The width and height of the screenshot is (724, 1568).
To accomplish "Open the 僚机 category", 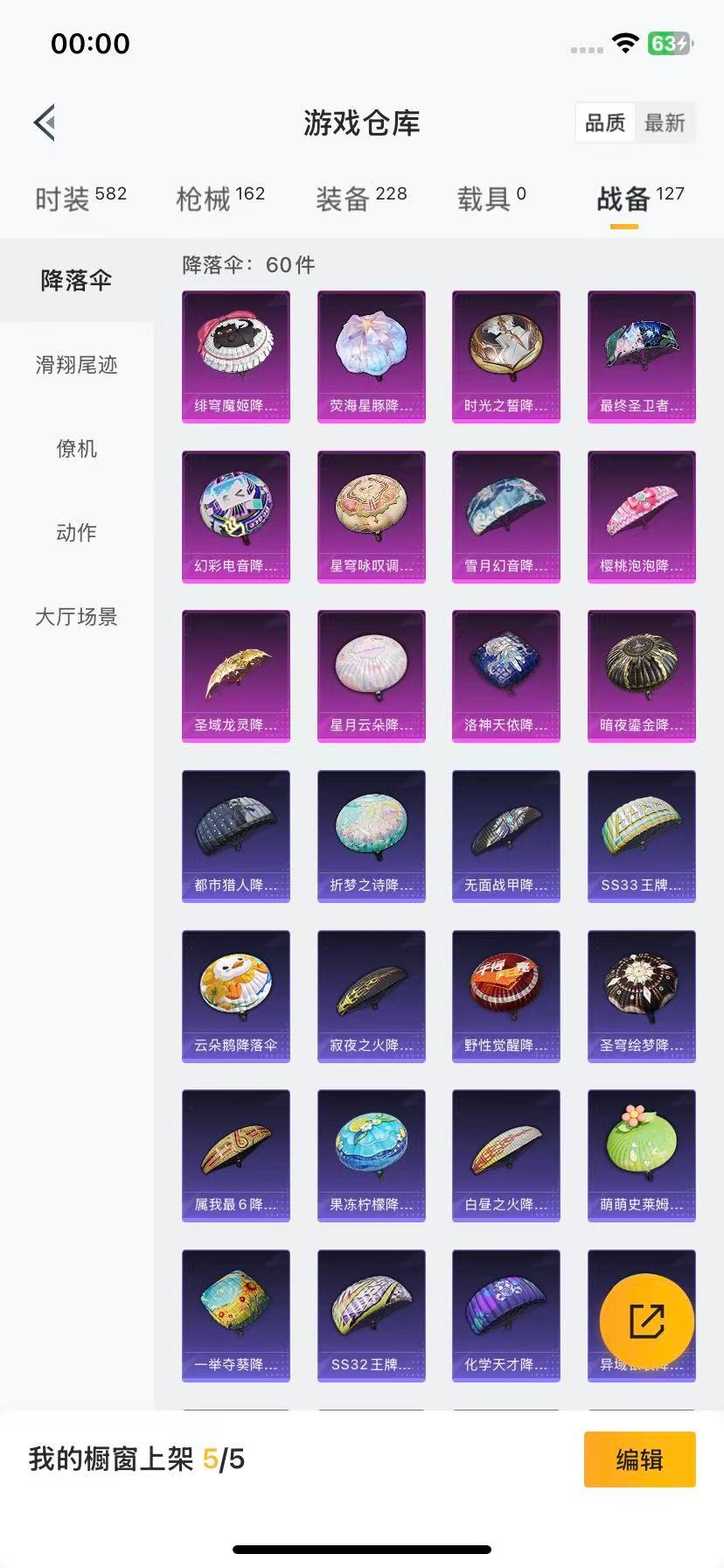I will (76, 448).
